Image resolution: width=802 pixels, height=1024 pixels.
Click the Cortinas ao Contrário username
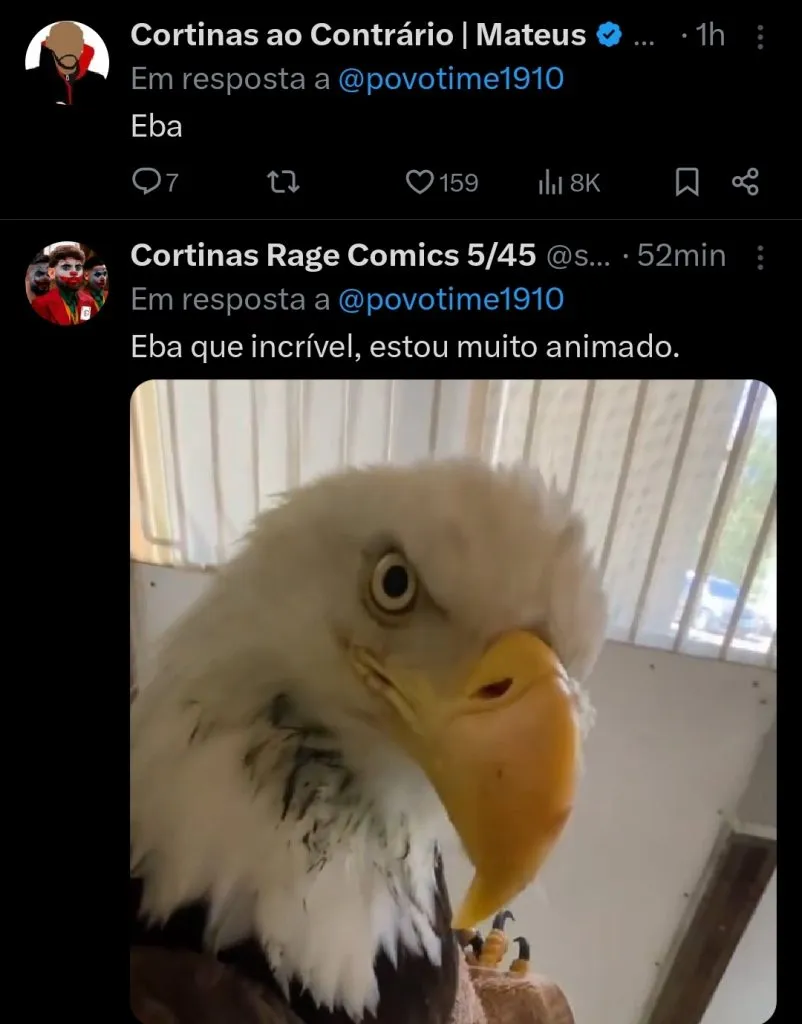pos(355,33)
